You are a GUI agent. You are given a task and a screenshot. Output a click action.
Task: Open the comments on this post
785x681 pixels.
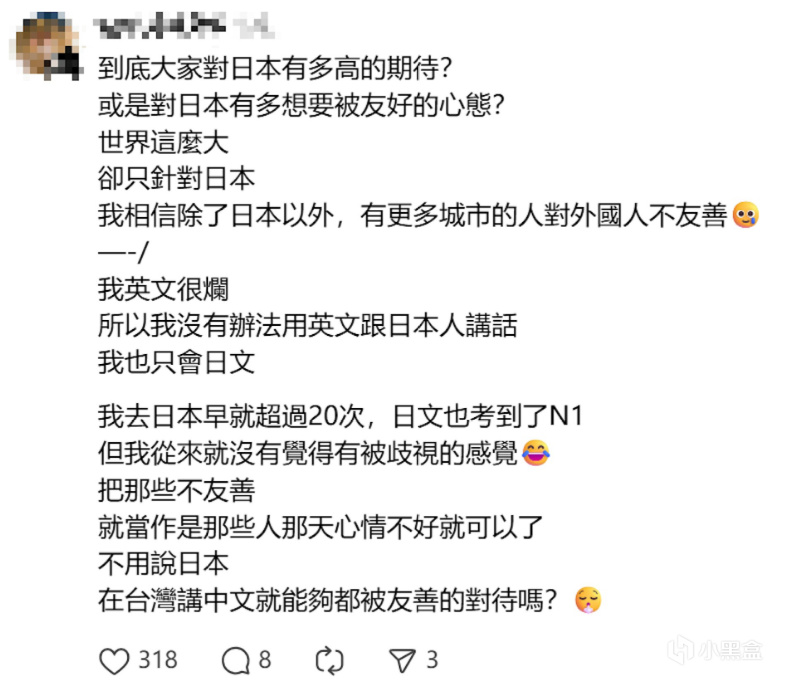coord(234,659)
